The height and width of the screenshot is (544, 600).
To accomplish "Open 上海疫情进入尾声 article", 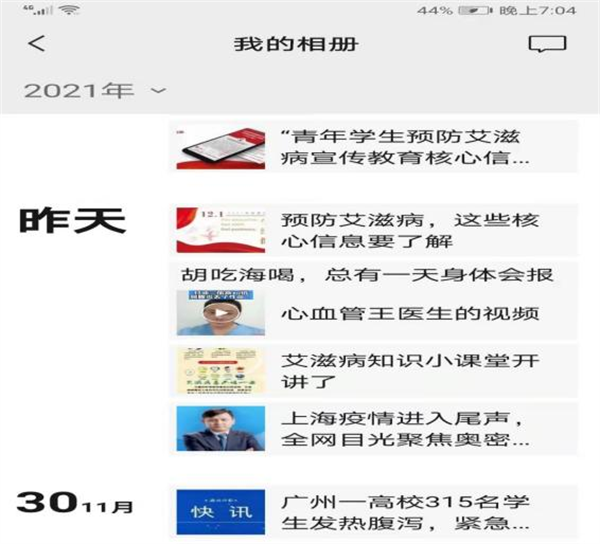I will tap(375, 427).
